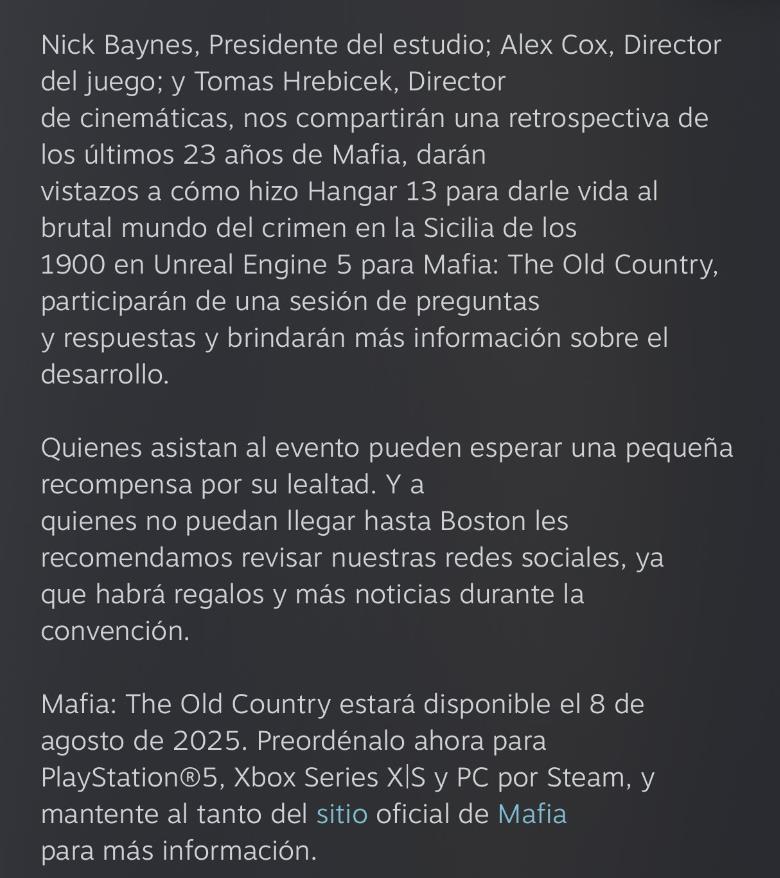The width and height of the screenshot is (780, 878).
Task: Follow the blue 'Mafia' link
Action: (532, 814)
